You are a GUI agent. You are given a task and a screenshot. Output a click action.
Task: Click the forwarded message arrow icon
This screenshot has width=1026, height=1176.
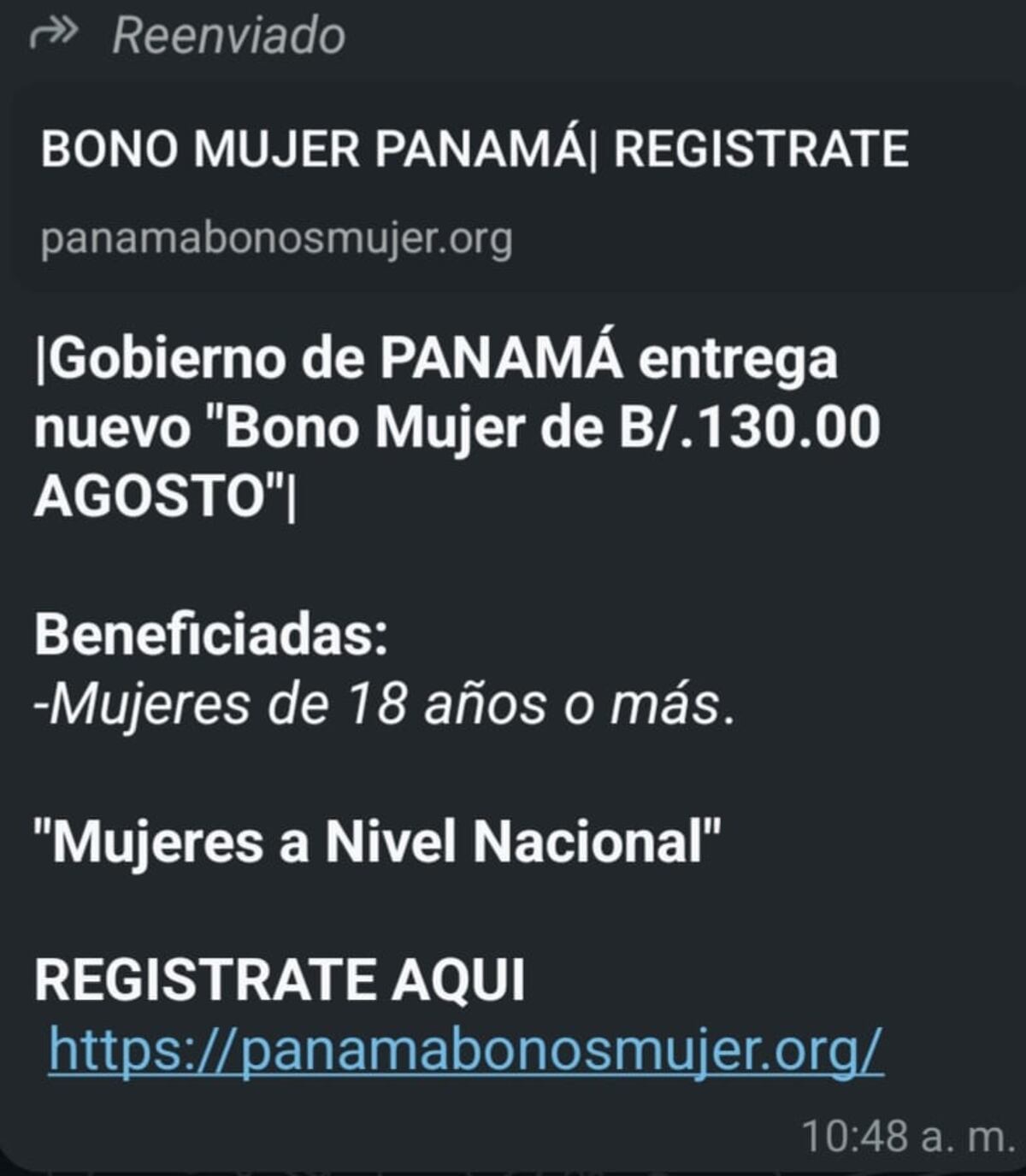click(53, 32)
